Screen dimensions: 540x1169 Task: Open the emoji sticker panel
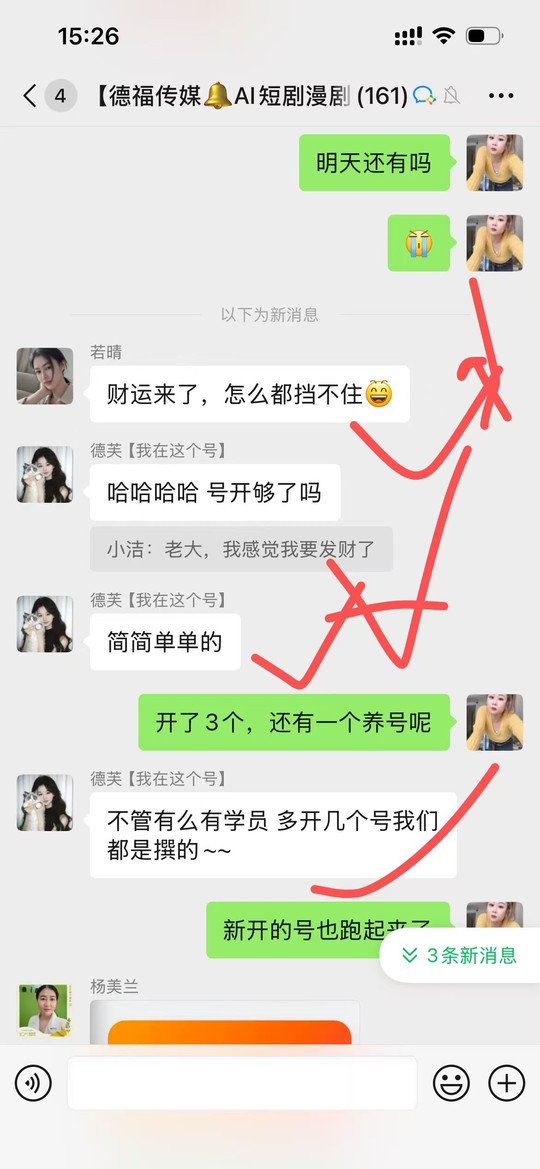pyautogui.click(x=451, y=1083)
